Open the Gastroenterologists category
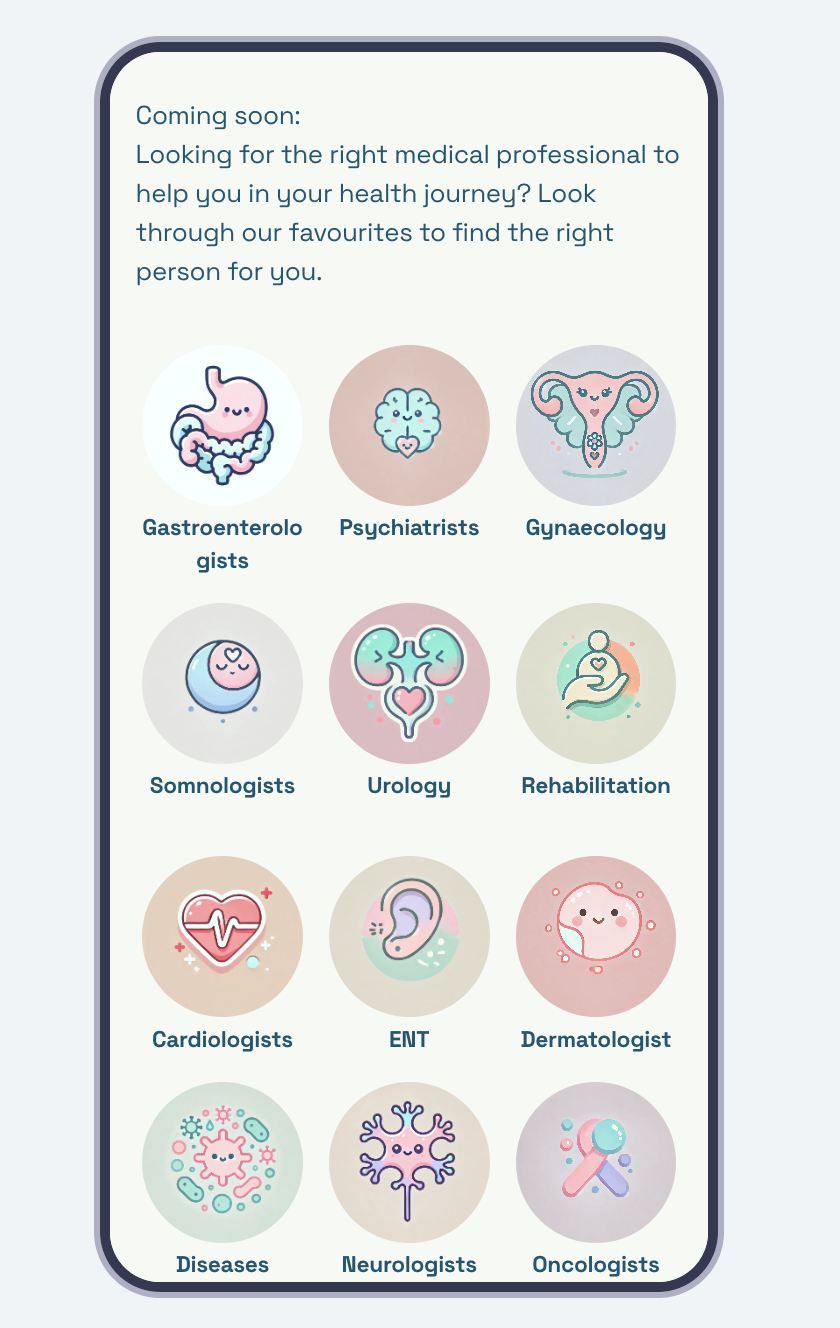Image resolution: width=840 pixels, height=1328 pixels. click(x=222, y=426)
